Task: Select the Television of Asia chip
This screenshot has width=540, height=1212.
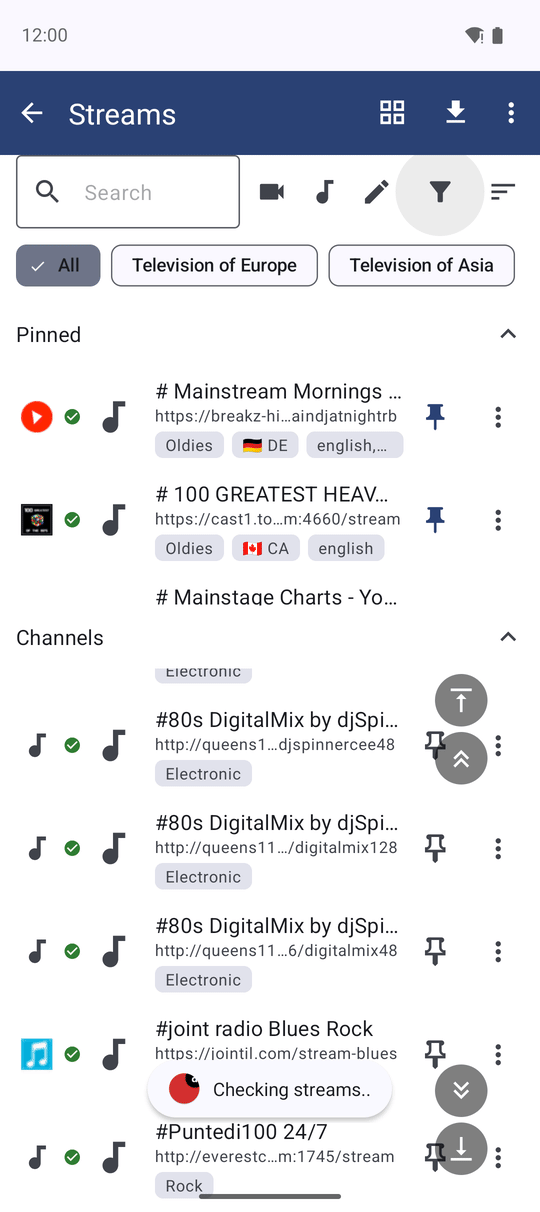Action: pyautogui.click(x=421, y=265)
